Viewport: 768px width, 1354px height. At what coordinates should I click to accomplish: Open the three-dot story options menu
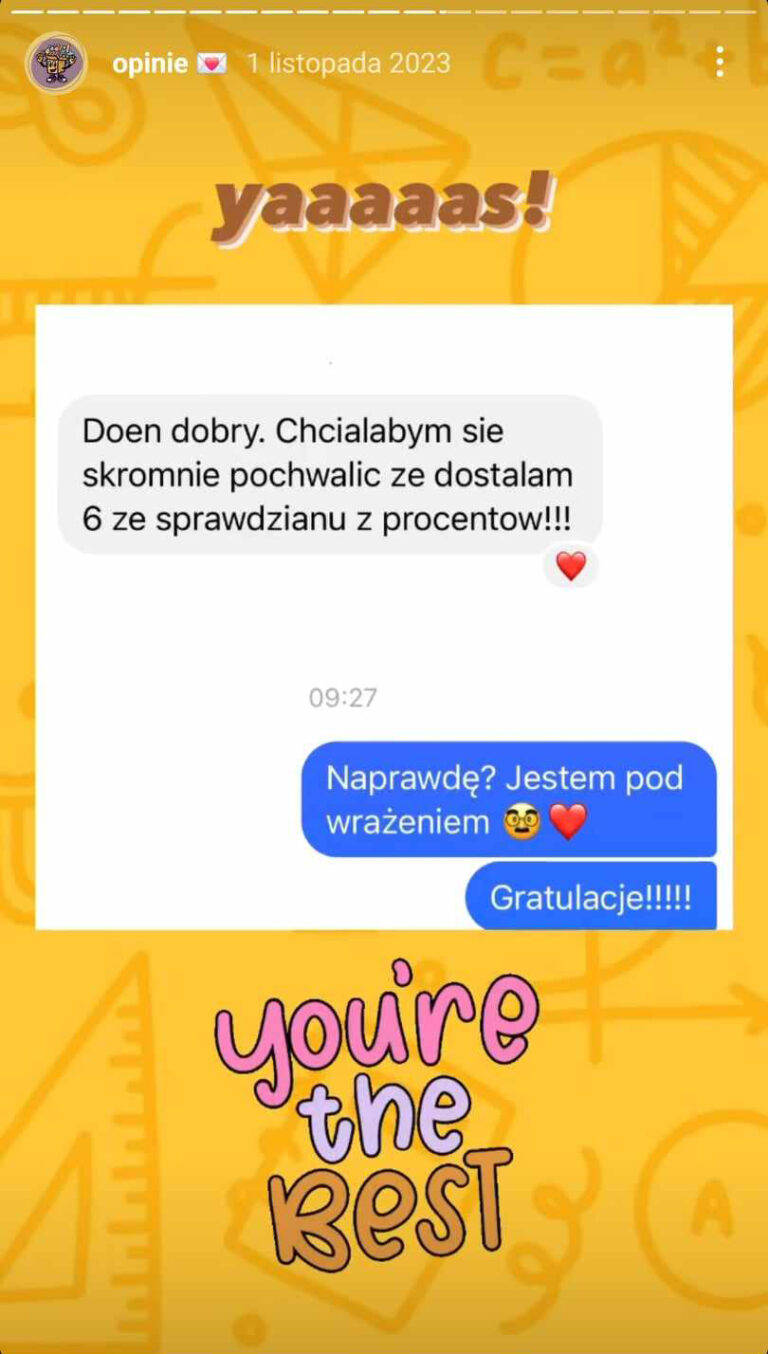pyautogui.click(x=719, y=62)
